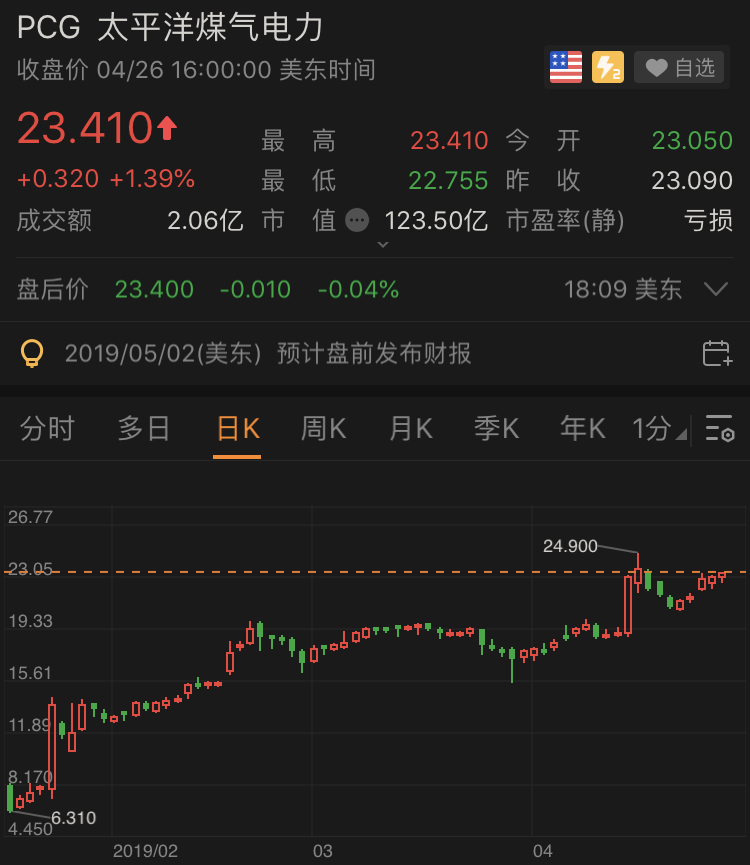
Task: Open the light bulb earnings reminder icon
Action: (x=32, y=353)
